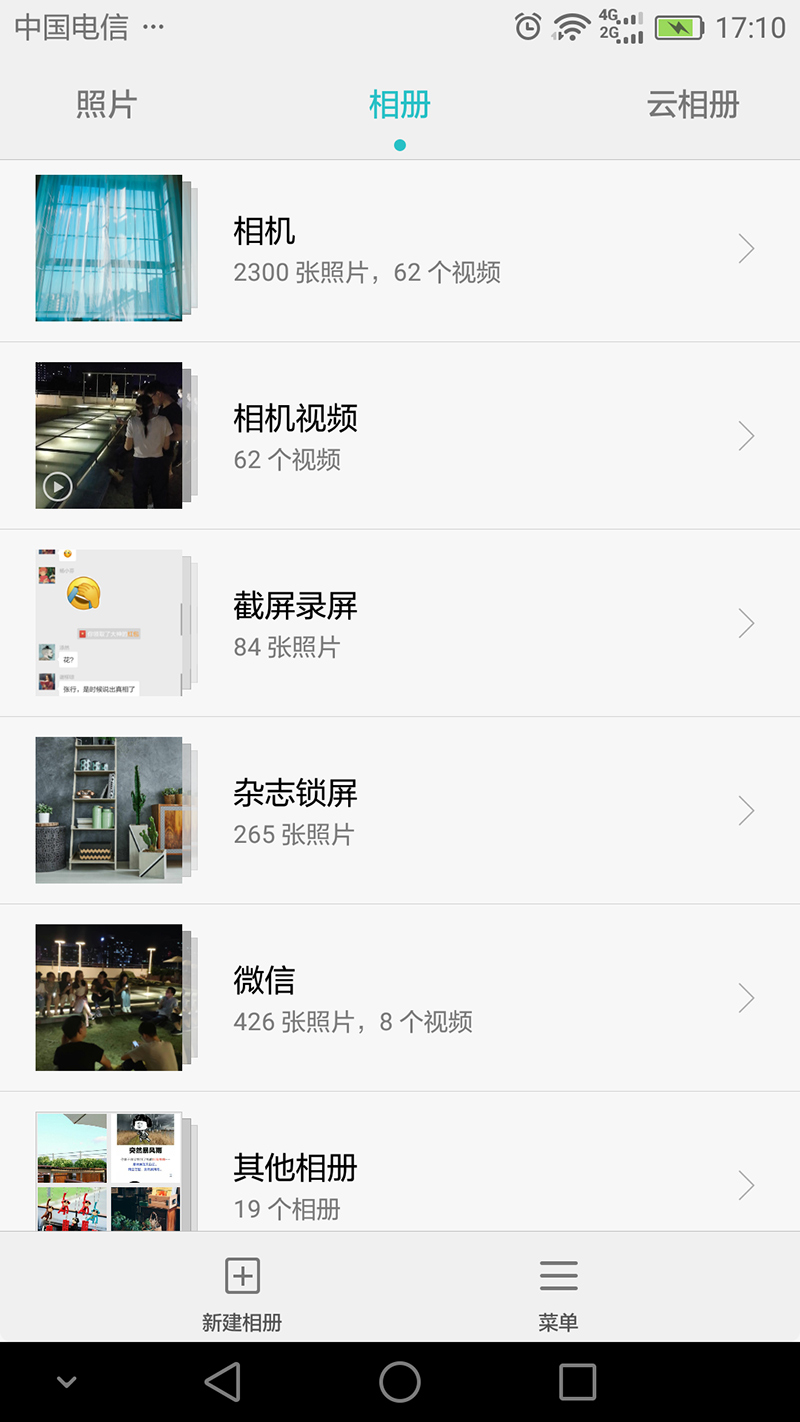Viewport: 800px width, 1422px height.
Task: Switch to the 云相册 tab
Action: tap(692, 104)
